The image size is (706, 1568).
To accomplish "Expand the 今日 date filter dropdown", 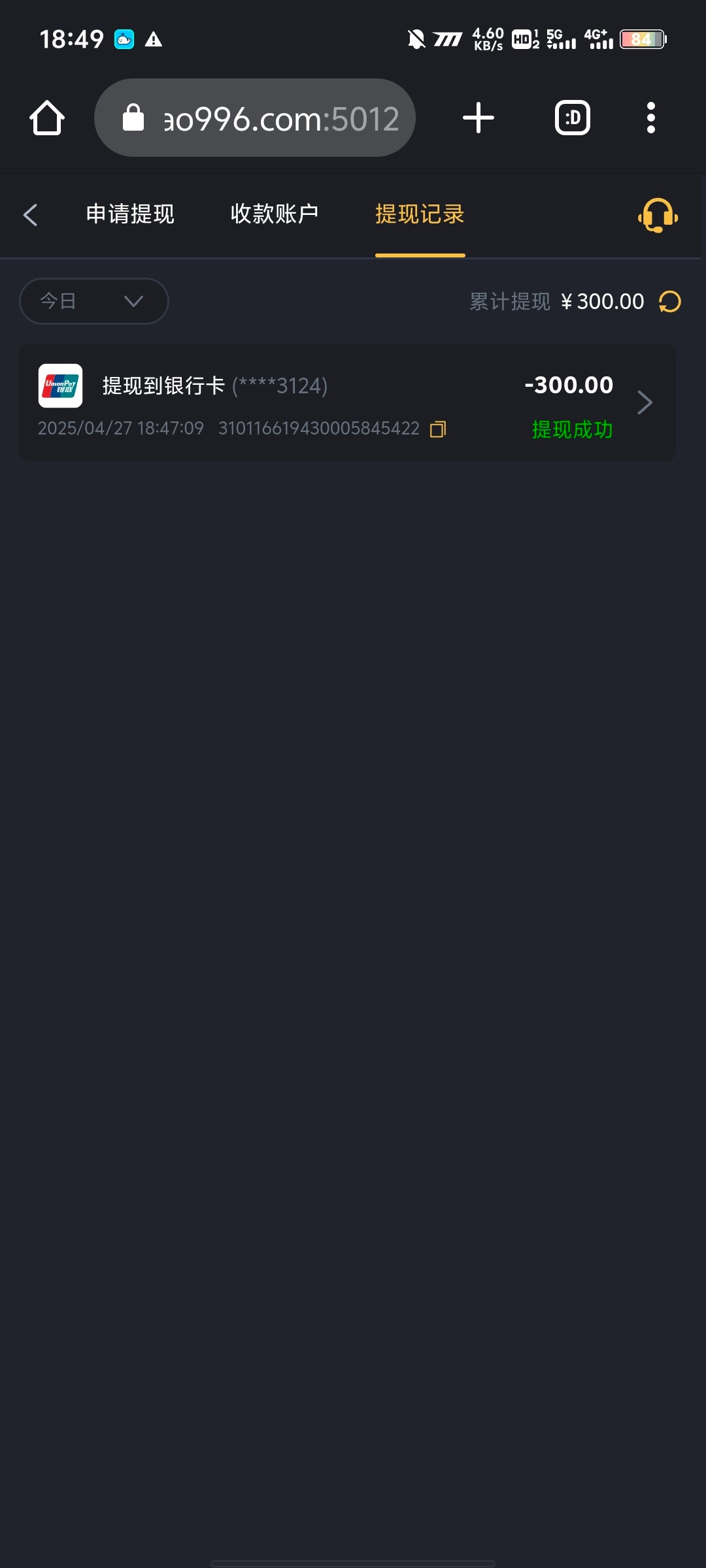I will pos(94,301).
